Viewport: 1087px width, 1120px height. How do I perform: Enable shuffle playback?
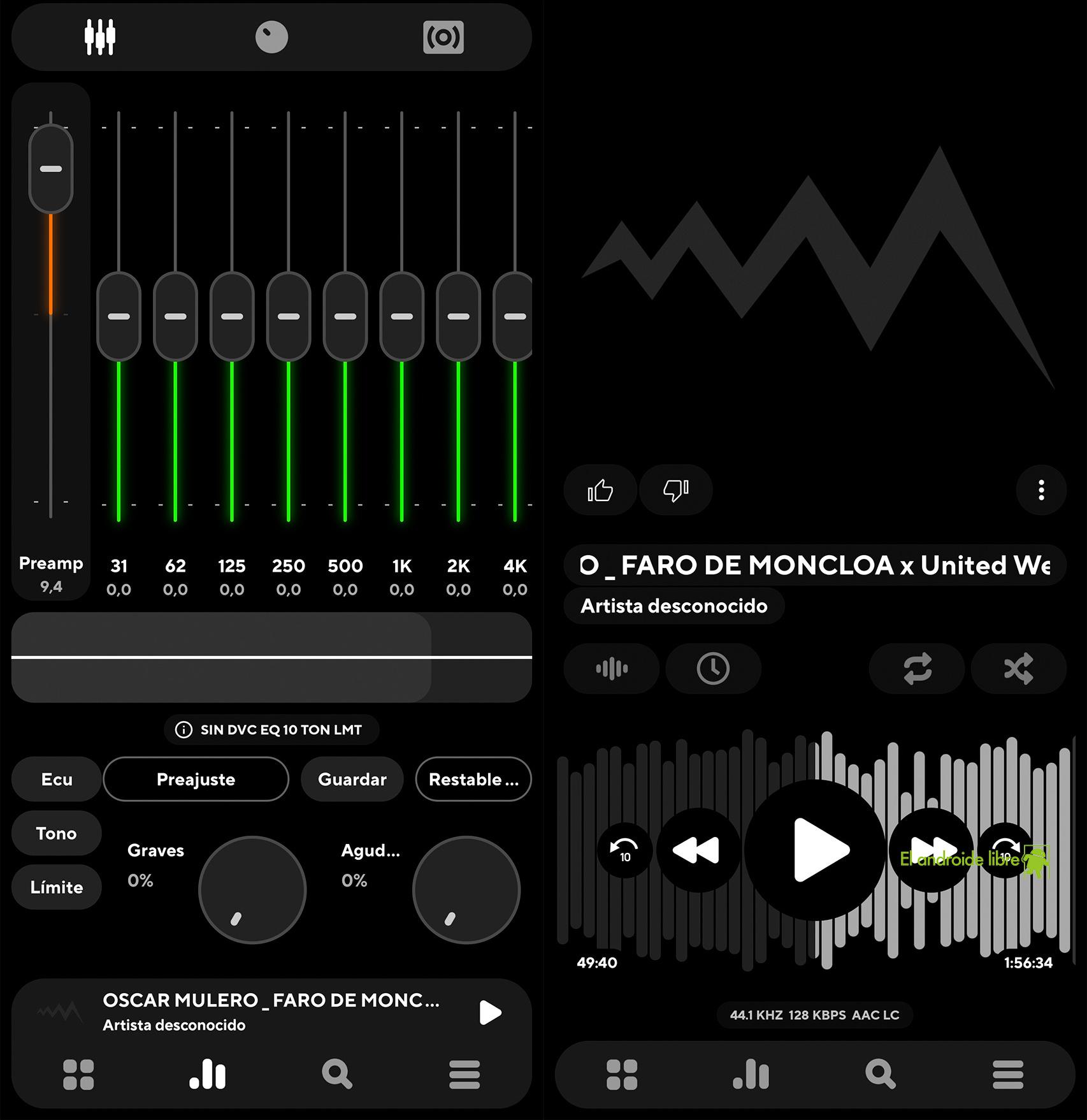click(1019, 669)
